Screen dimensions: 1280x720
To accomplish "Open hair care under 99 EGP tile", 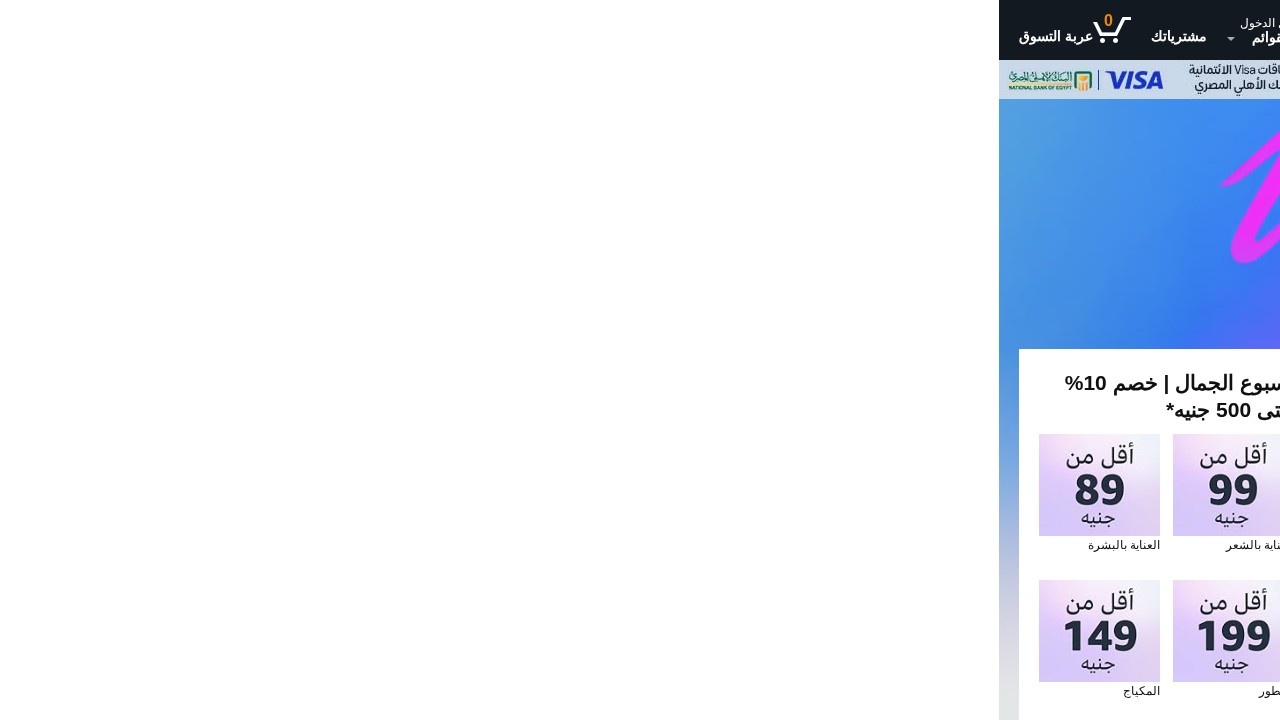I will tap(1227, 485).
